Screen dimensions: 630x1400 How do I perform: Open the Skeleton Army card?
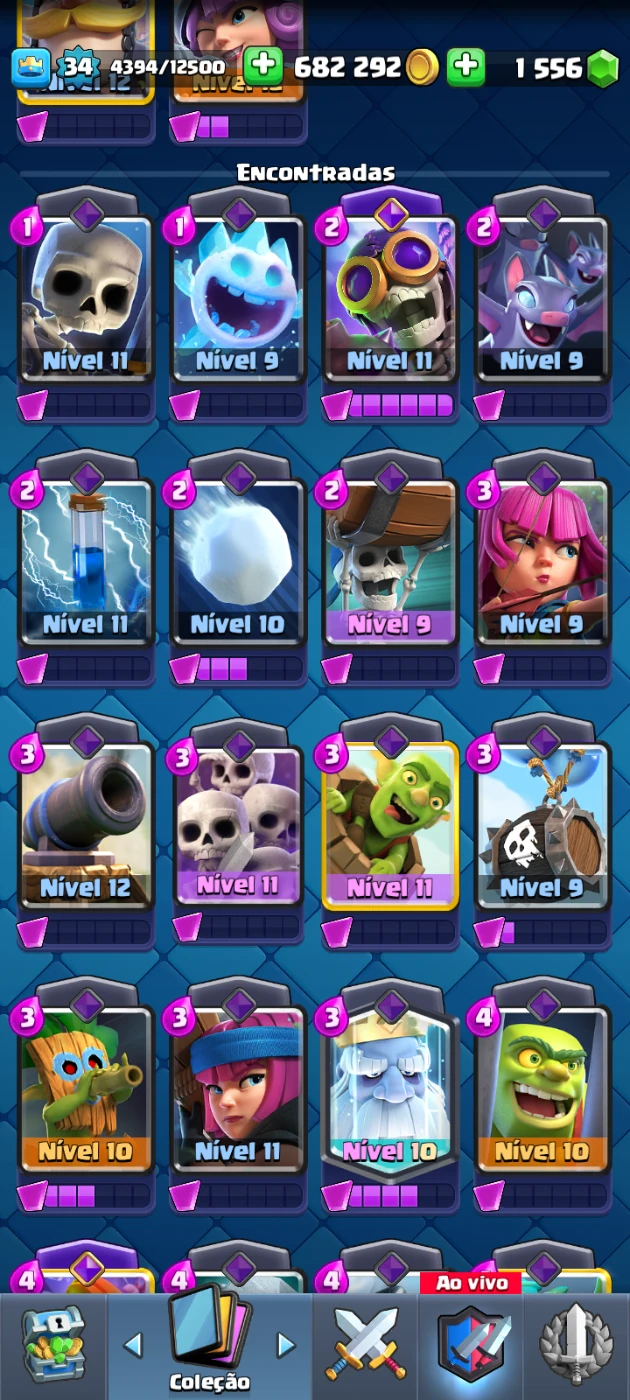(238, 826)
